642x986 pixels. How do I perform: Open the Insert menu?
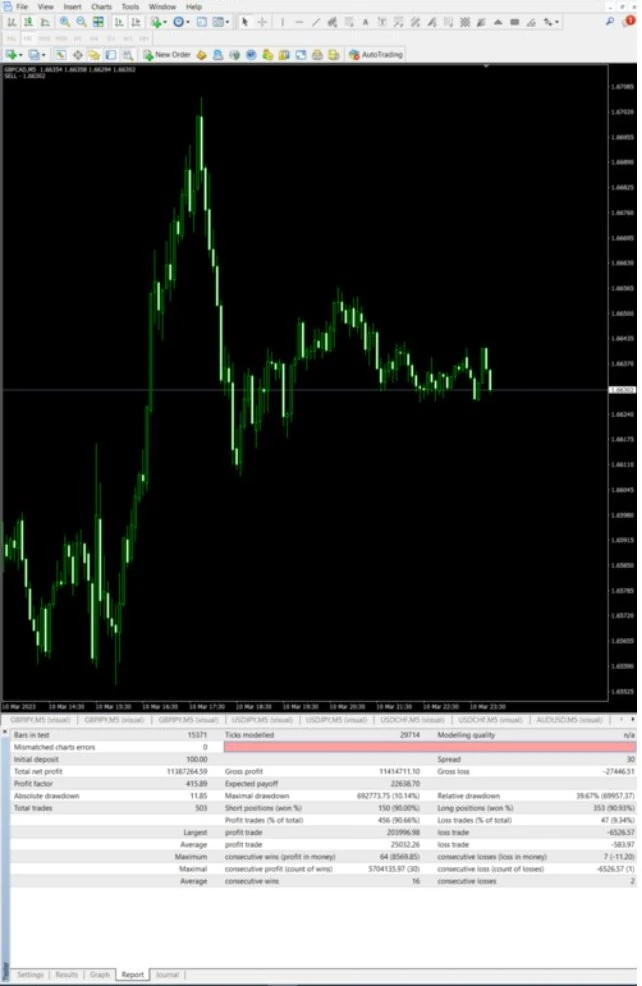click(72, 6)
